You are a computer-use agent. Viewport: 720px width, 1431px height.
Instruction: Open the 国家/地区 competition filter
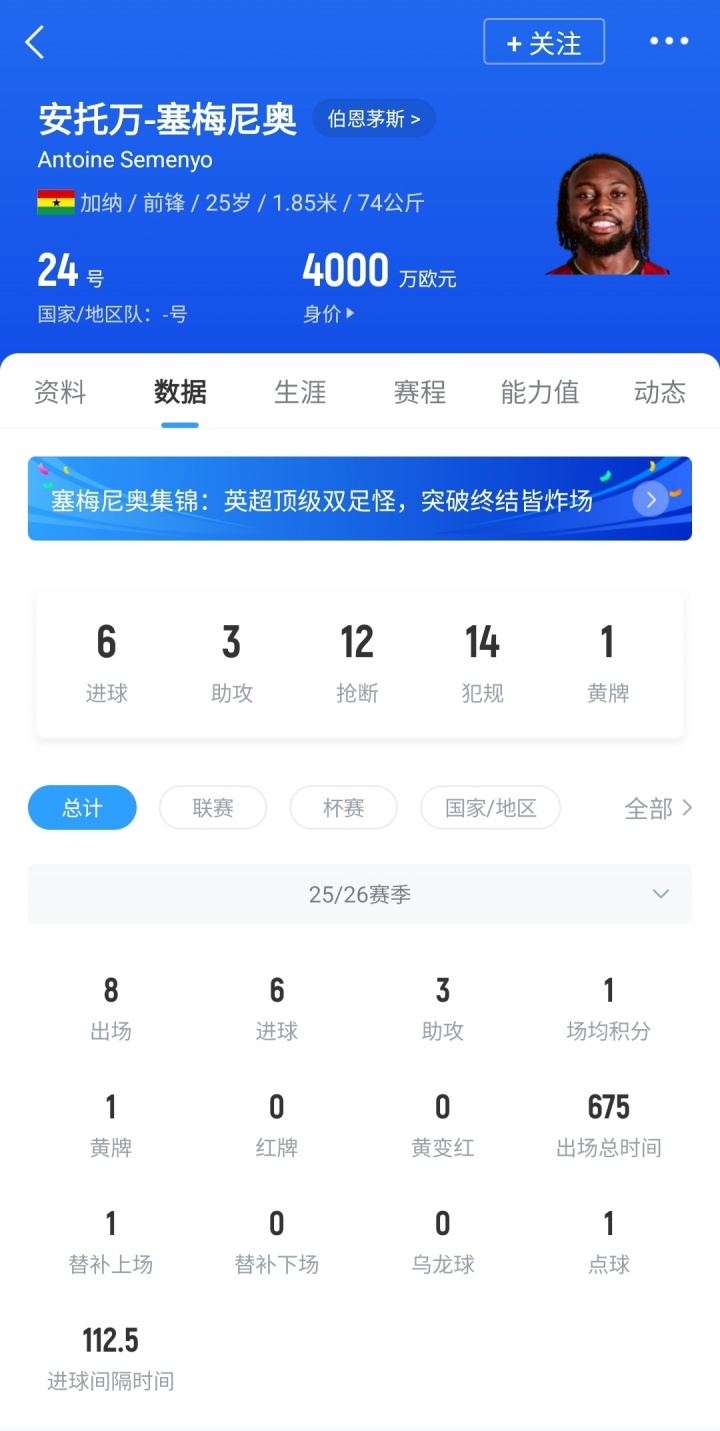490,808
